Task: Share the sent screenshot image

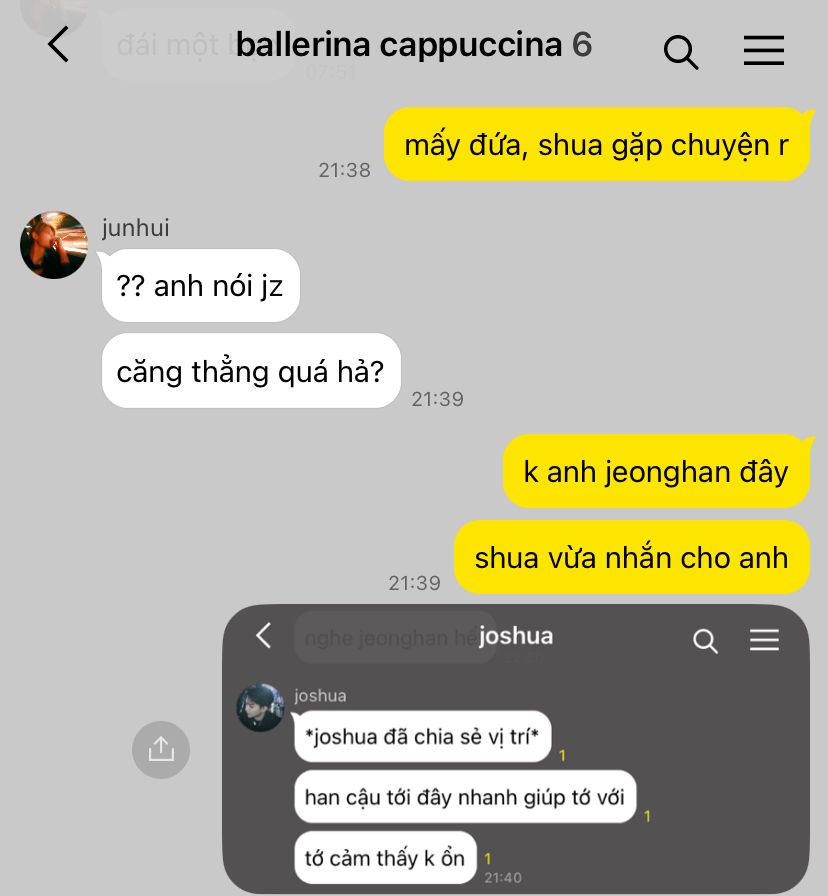Action: [x=161, y=750]
